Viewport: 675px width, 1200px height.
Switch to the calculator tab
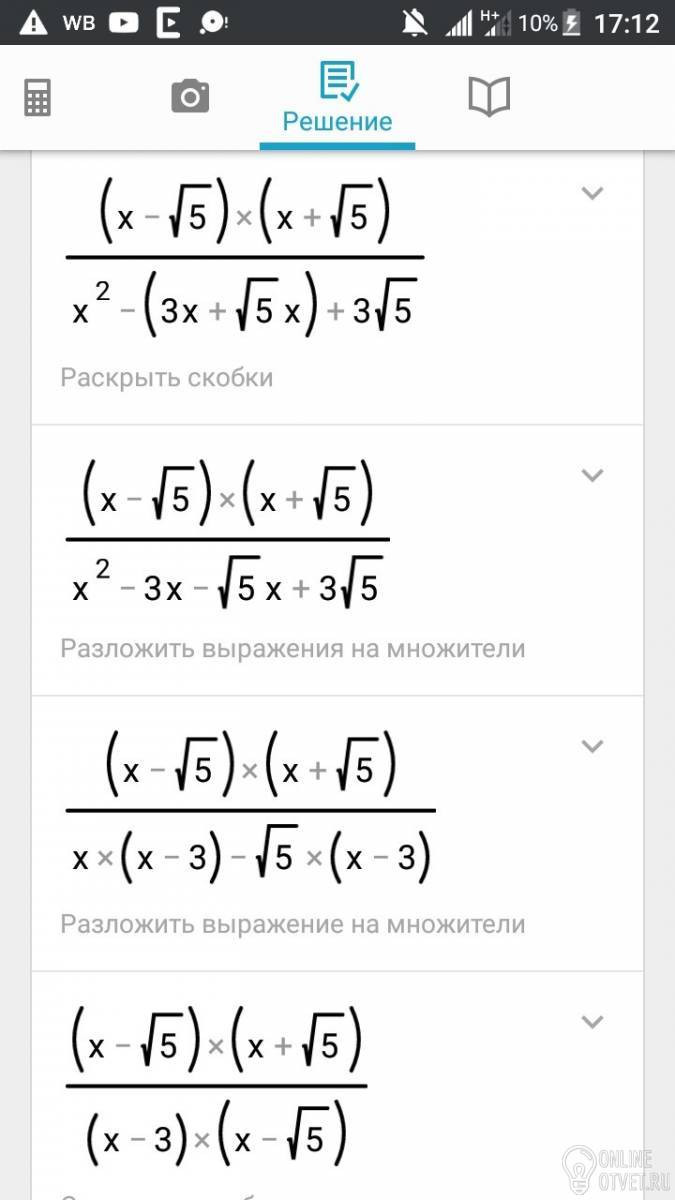tap(38, 97)
